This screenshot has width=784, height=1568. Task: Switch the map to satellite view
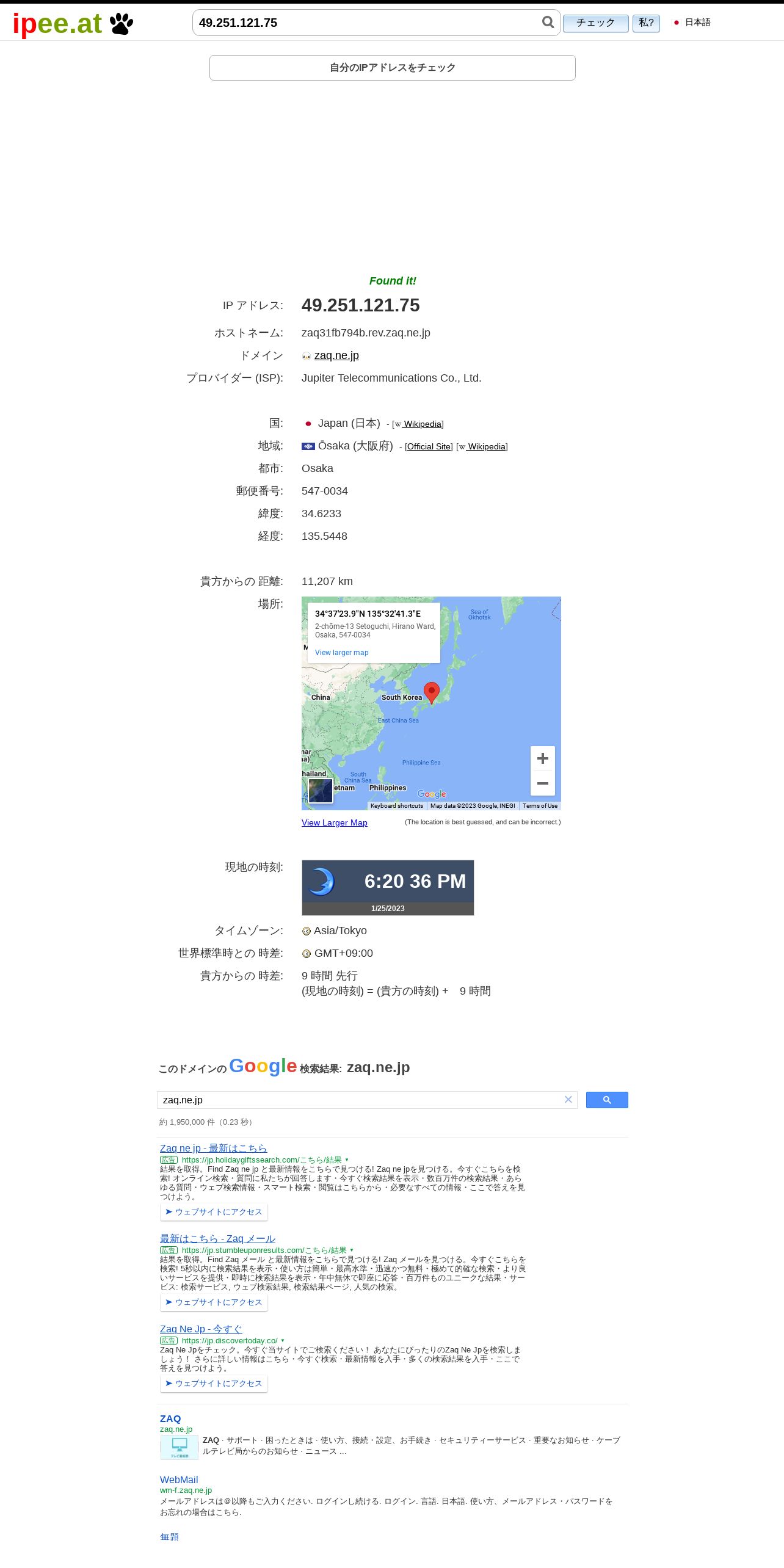coord(321,791)
